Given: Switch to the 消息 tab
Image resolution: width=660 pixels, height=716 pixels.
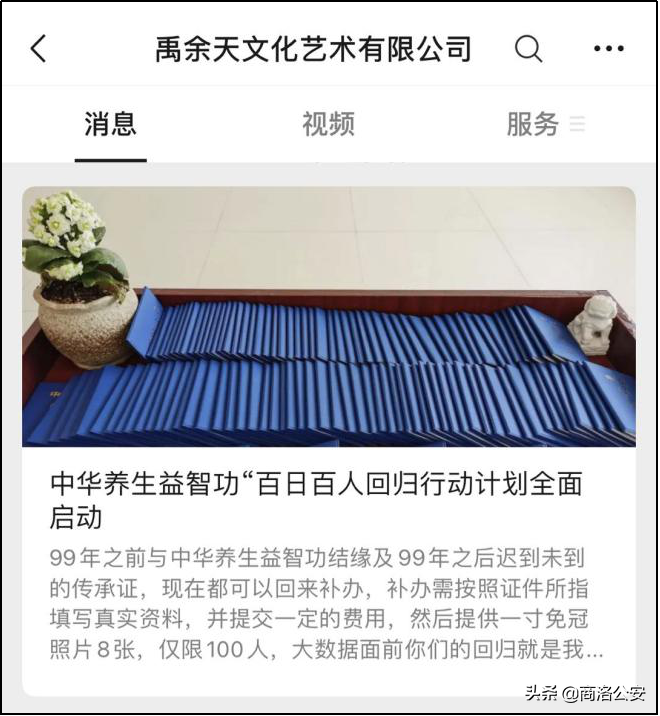Looking at the screenshot, I should tap(110, 124).
